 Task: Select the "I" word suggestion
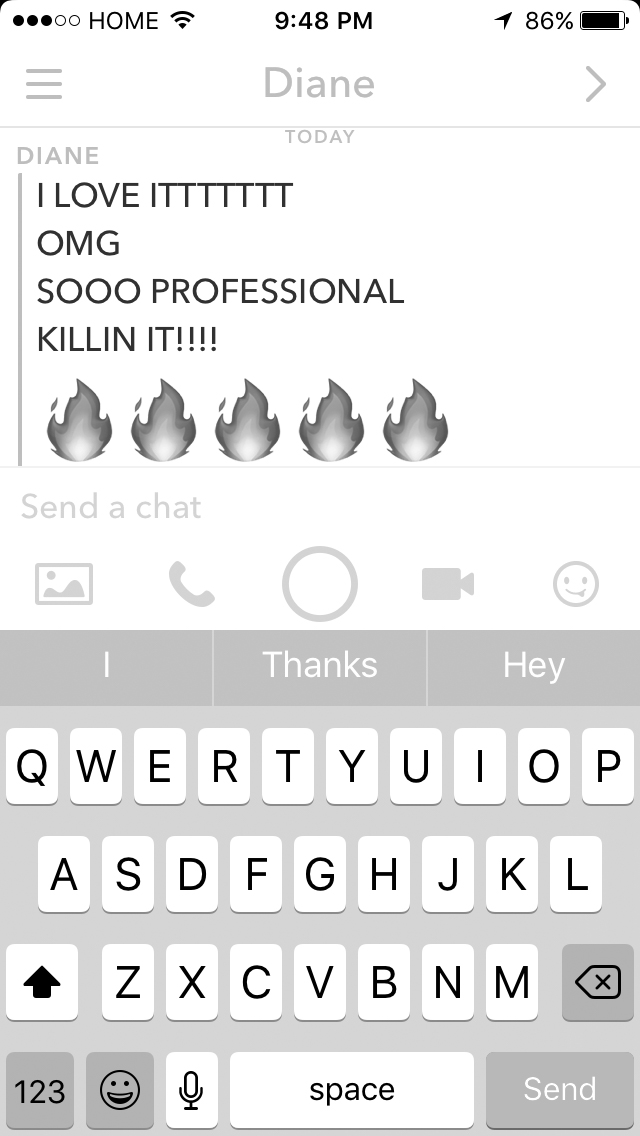click(x=106, y=666)
